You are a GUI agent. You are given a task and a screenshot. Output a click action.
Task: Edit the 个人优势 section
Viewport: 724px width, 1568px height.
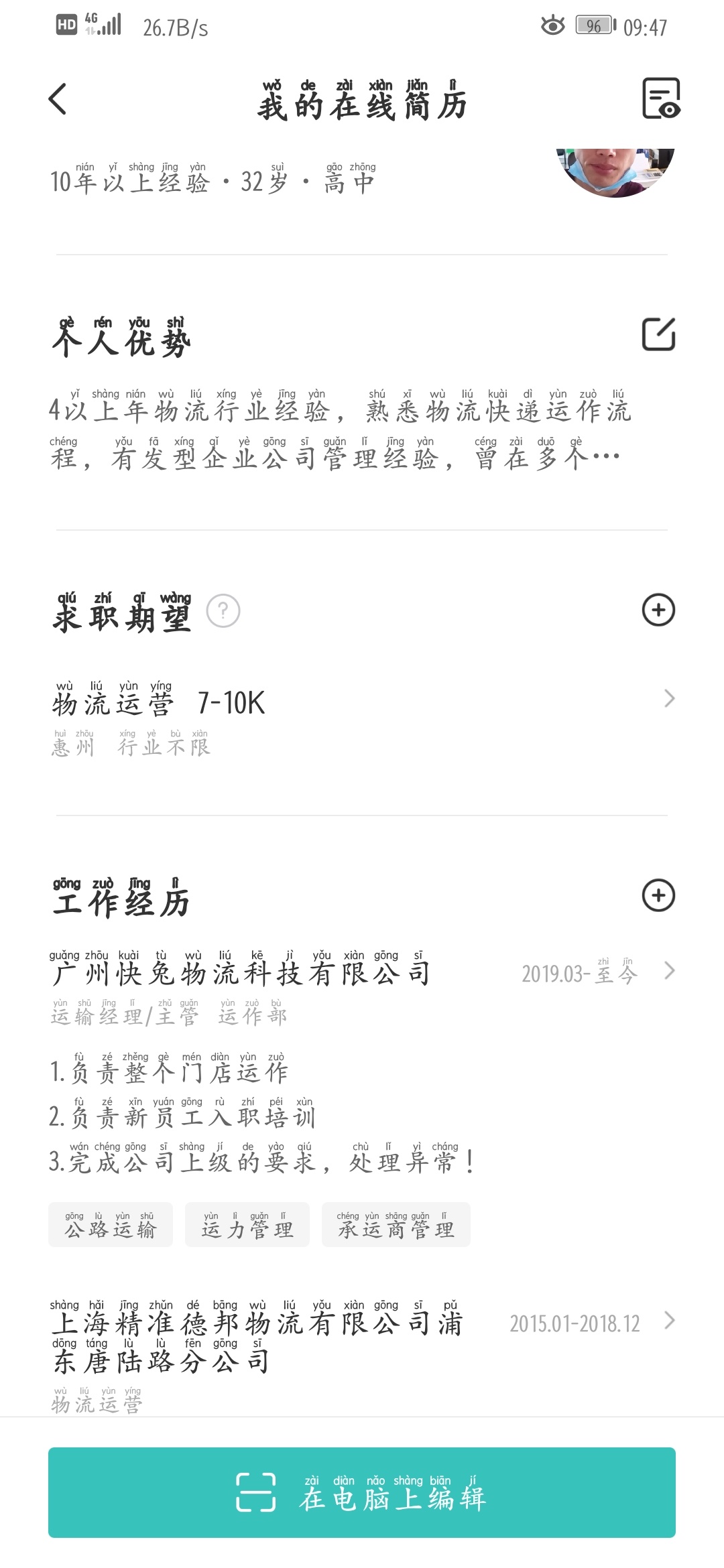[658, 334]
